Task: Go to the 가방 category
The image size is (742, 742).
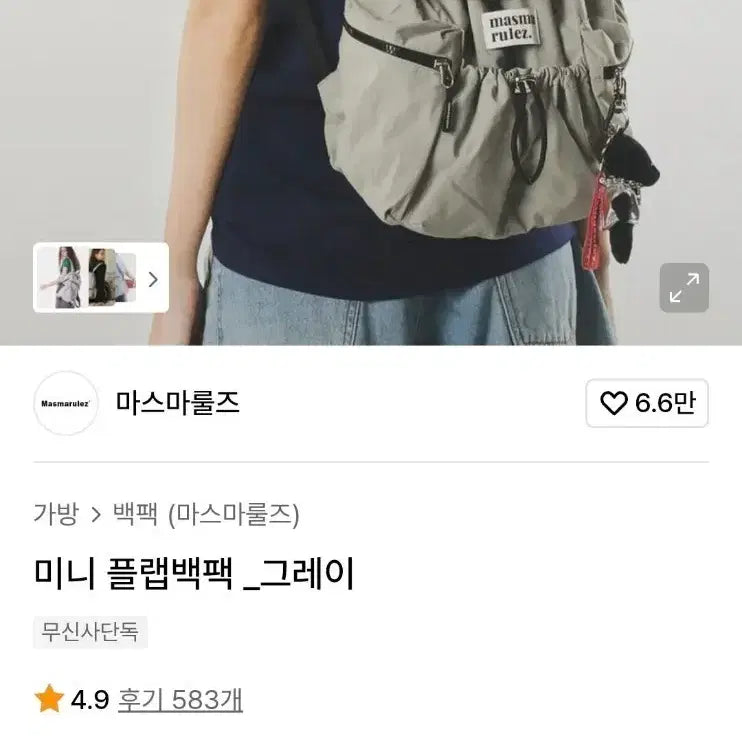Action: point(55,515)
